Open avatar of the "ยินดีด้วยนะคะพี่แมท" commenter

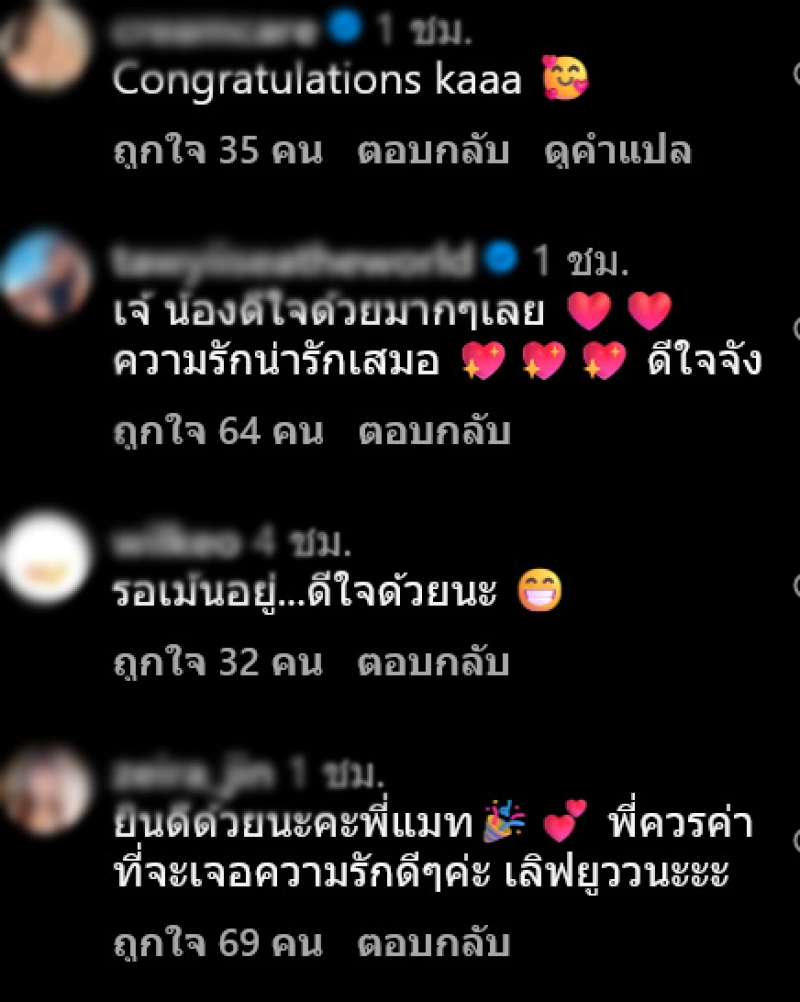(44, 789)
